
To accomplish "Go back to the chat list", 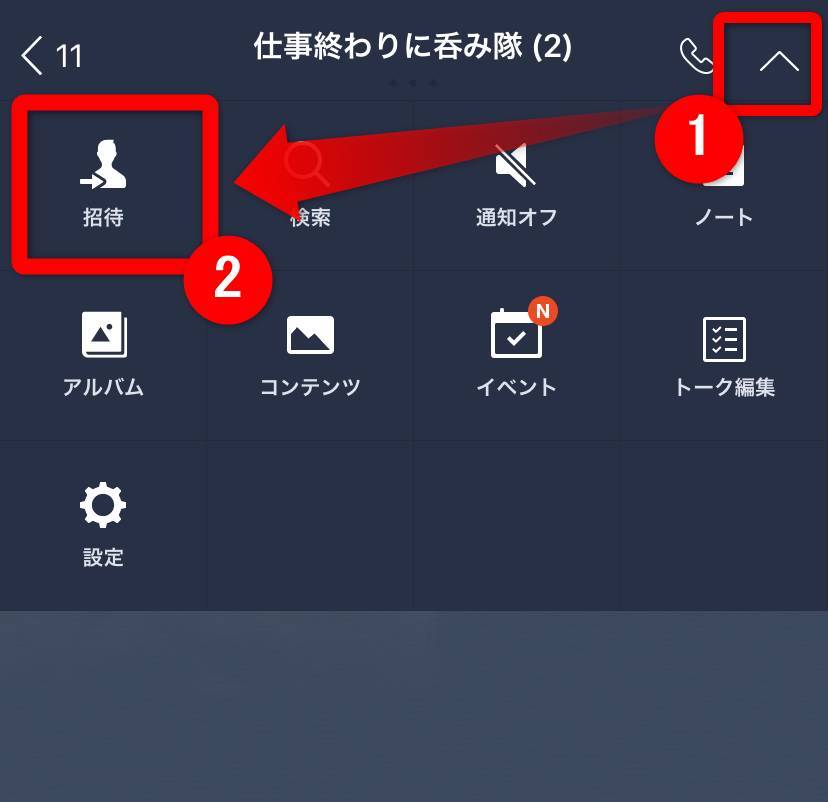I will (50, 56).
